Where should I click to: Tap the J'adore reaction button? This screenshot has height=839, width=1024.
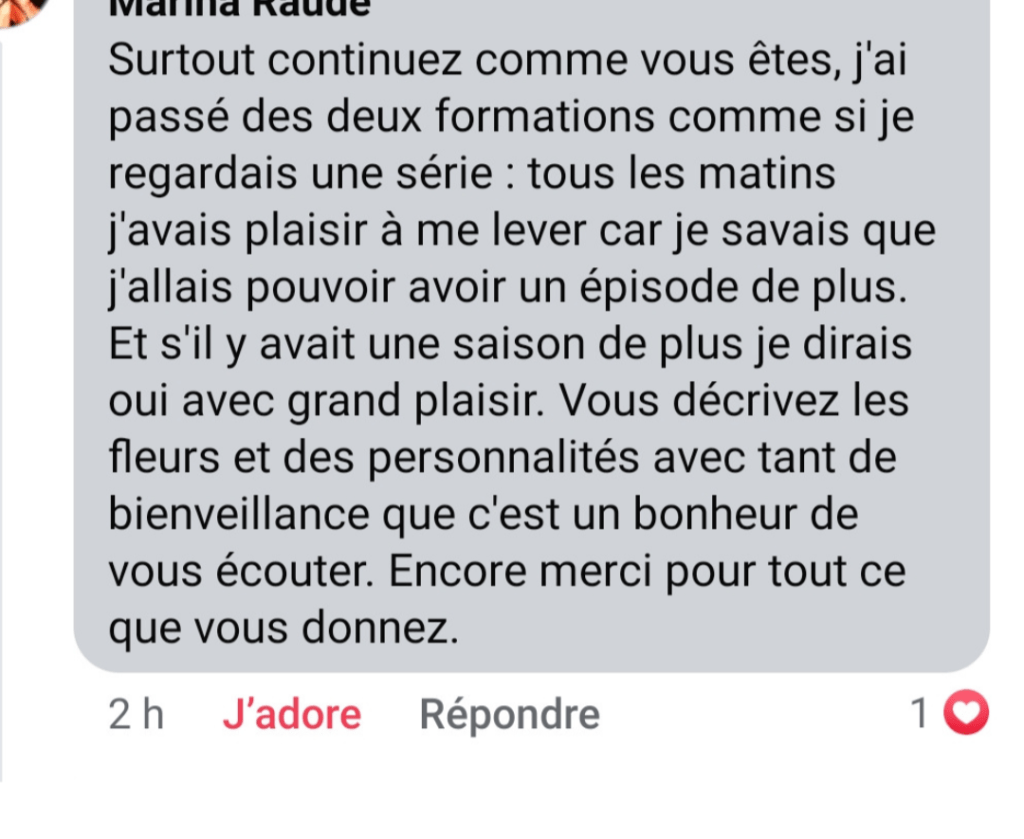pos(291,715)
